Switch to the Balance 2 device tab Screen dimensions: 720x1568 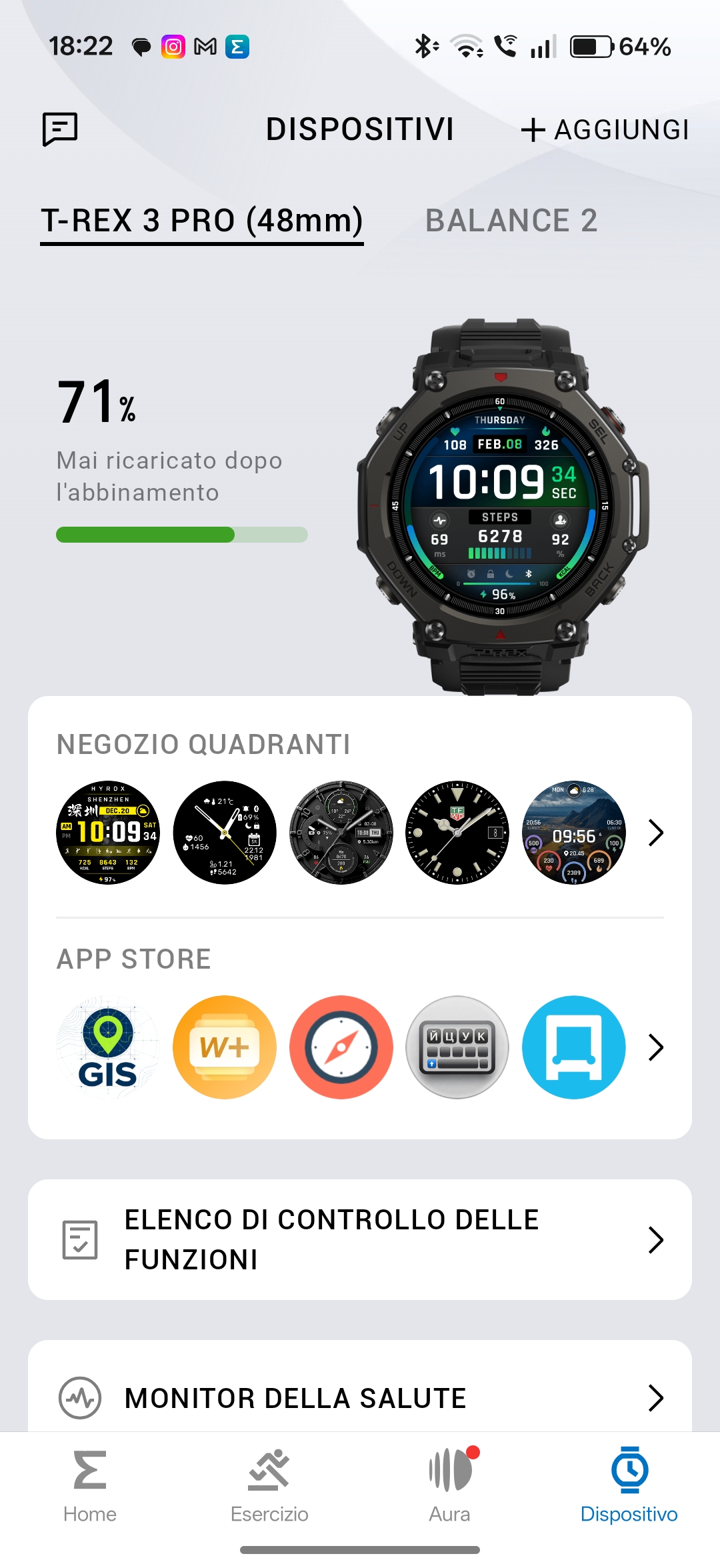(511, 221)
